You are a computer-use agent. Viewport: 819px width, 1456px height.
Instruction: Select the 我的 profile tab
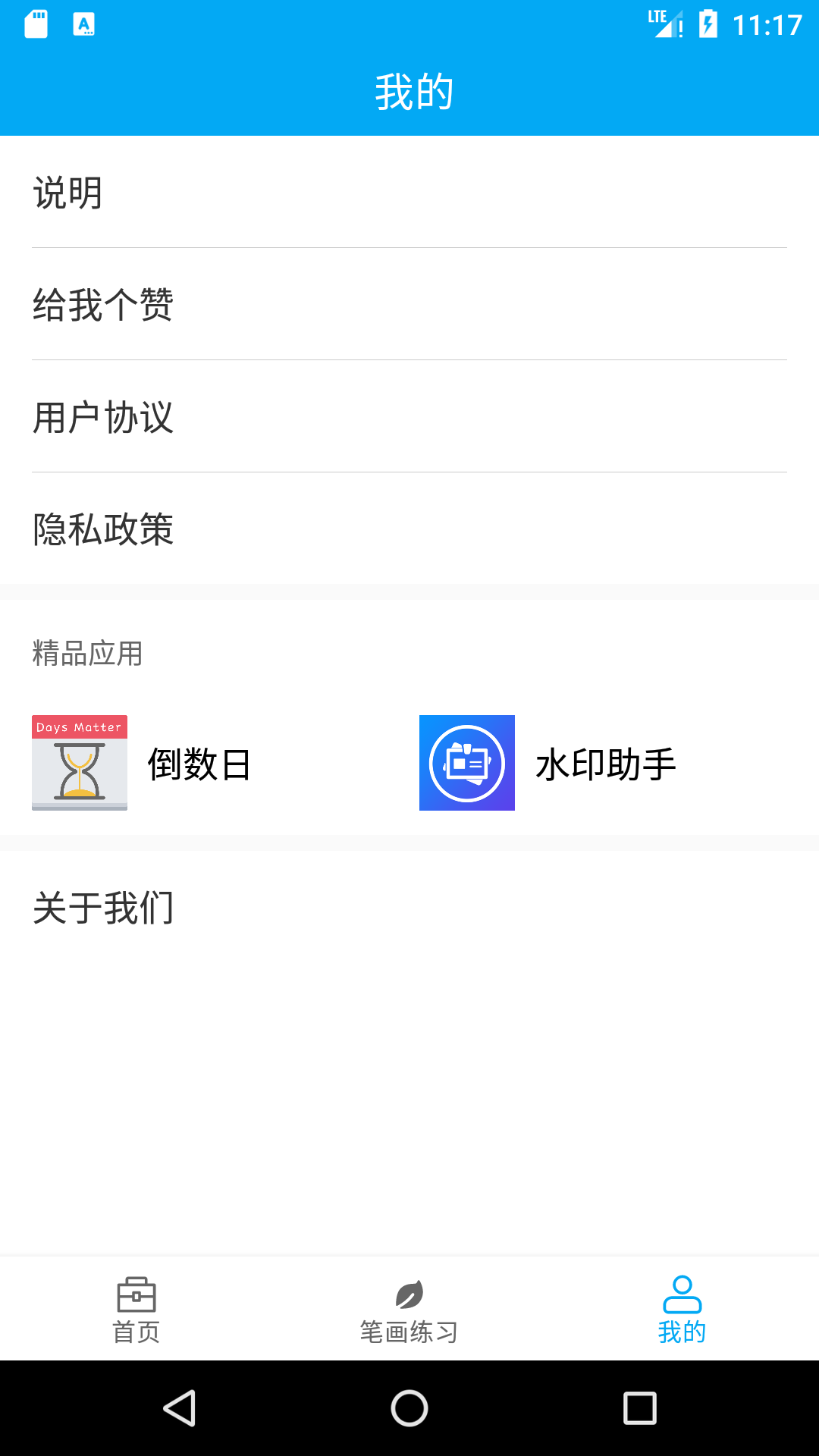pyautogui.click(x=682, y=1309)
